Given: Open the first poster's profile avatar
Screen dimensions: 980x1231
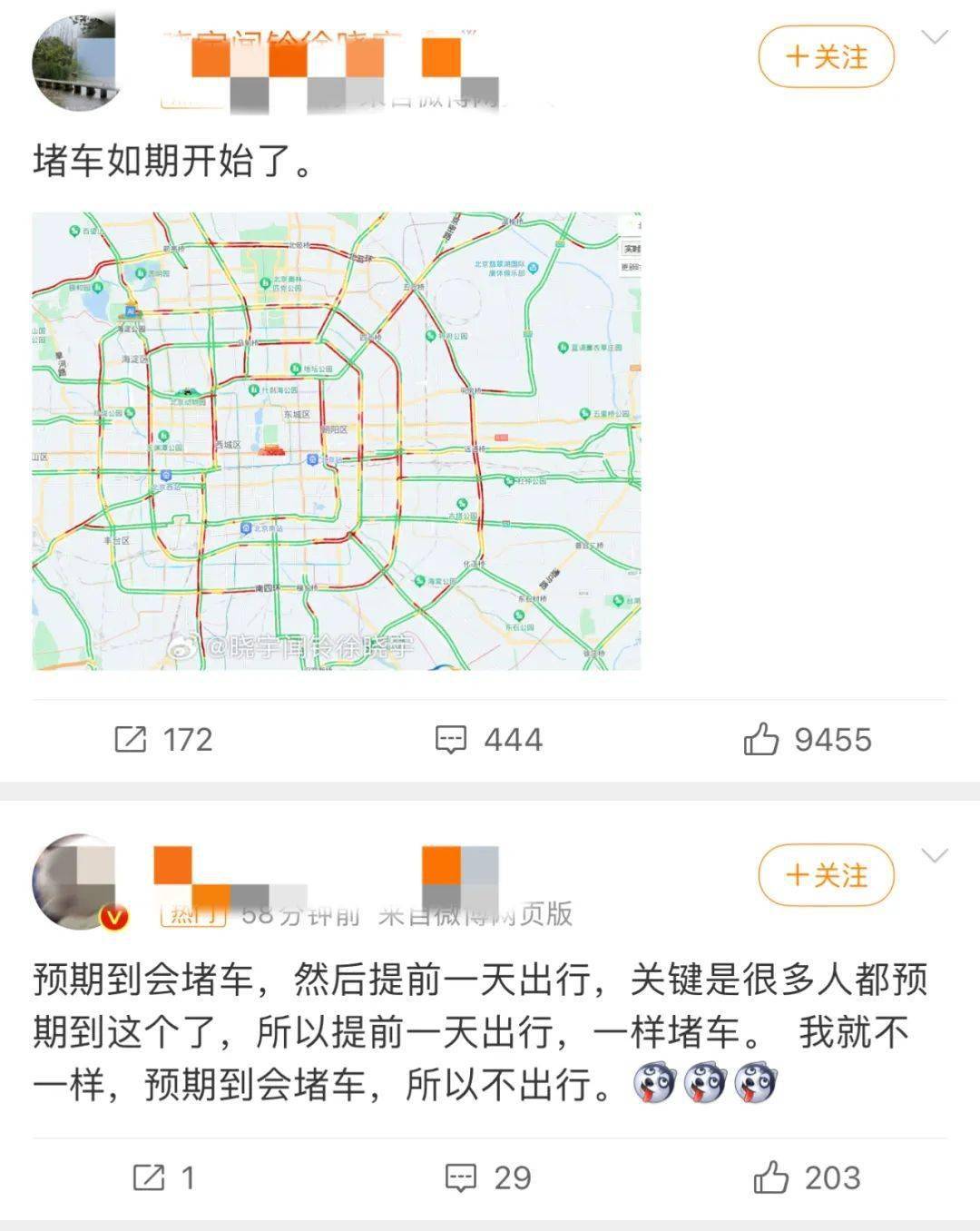Looking at the screenshot, I should (74, 62).
